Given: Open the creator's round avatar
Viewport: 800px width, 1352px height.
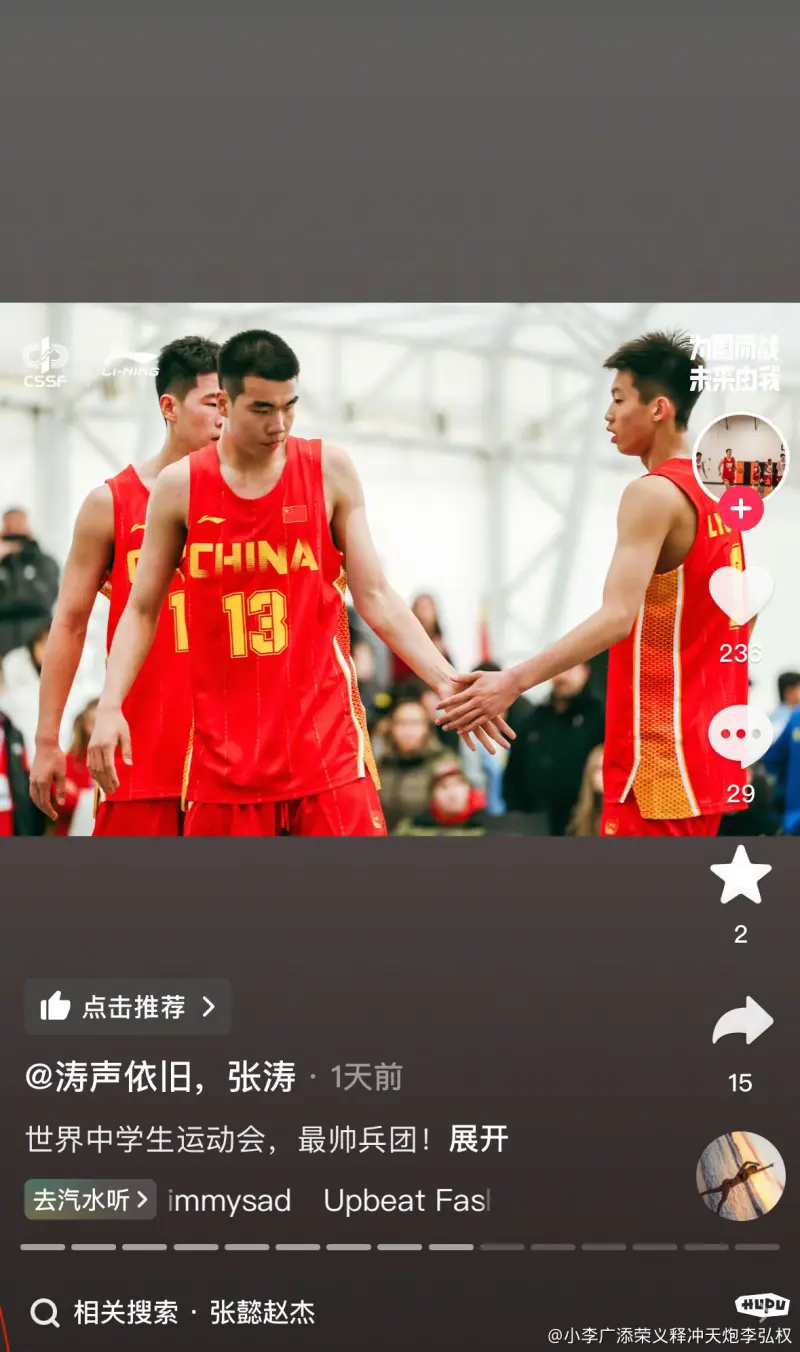Looking at the screenshot, I should (740, 458).
